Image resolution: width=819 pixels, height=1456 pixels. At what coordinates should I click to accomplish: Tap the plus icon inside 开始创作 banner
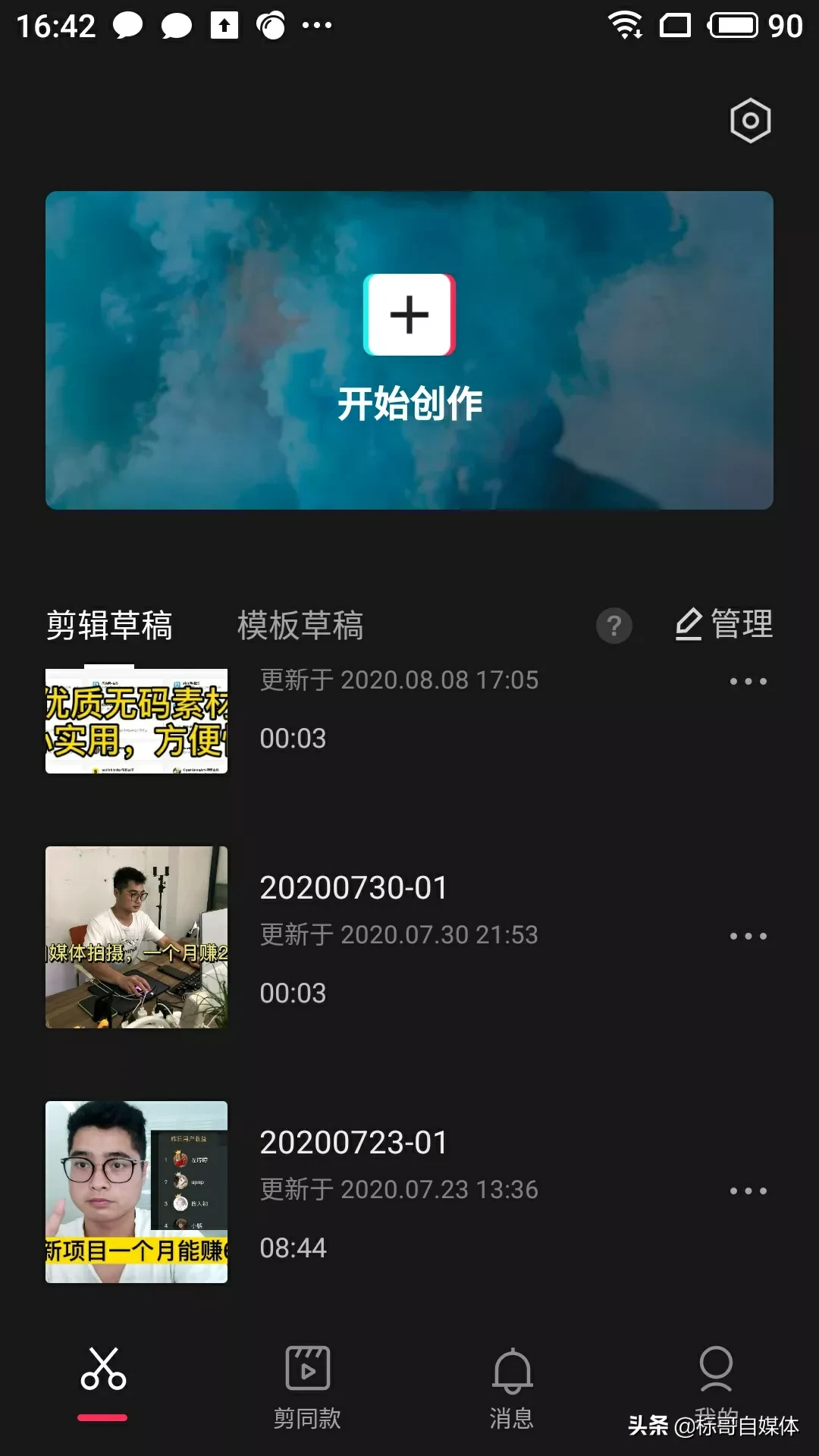point(409,316)
